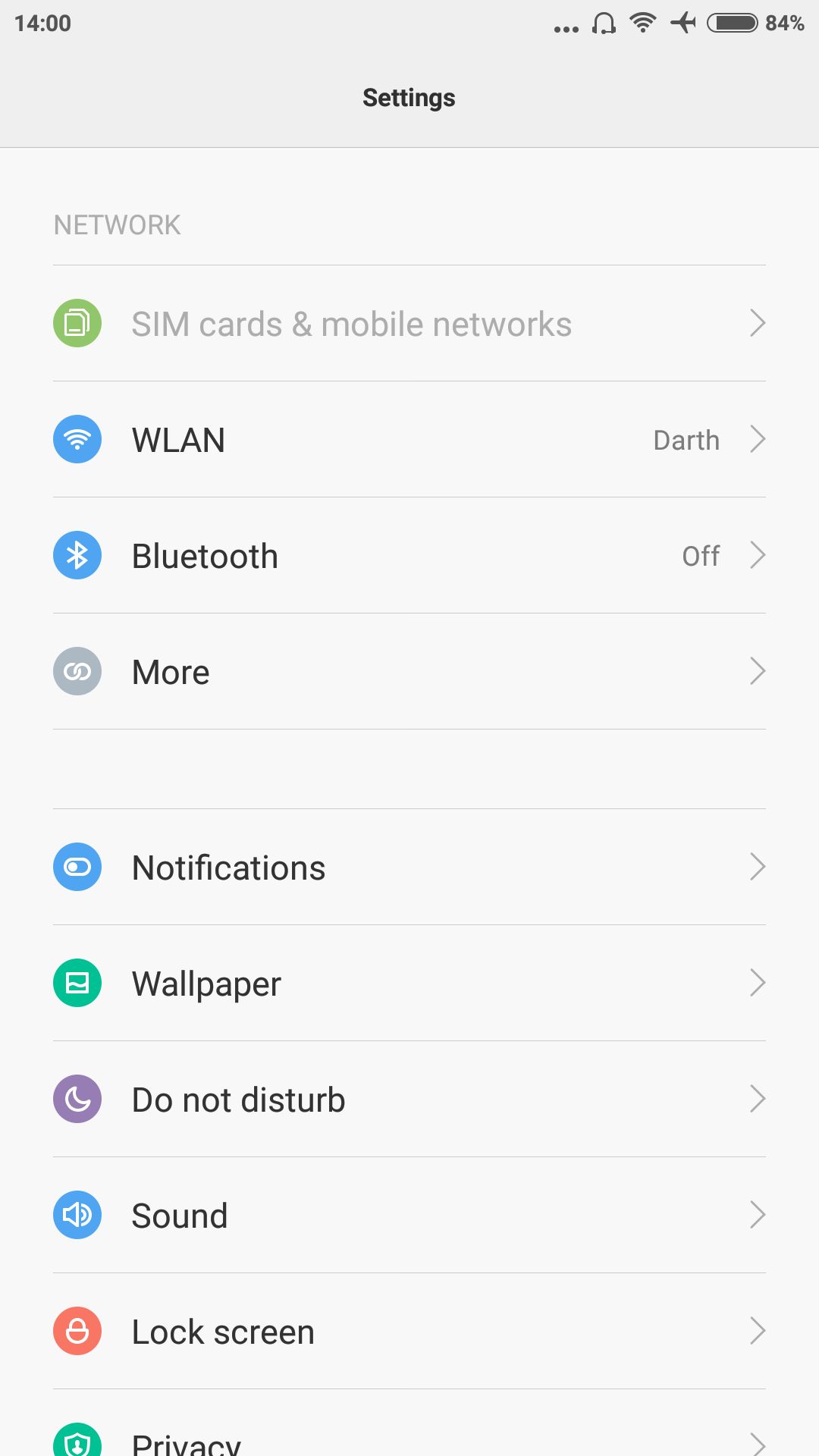This screenshot has width=819, height=1456.
Task: Select the Wallpaper option
Action: click(x=206, y=984)
